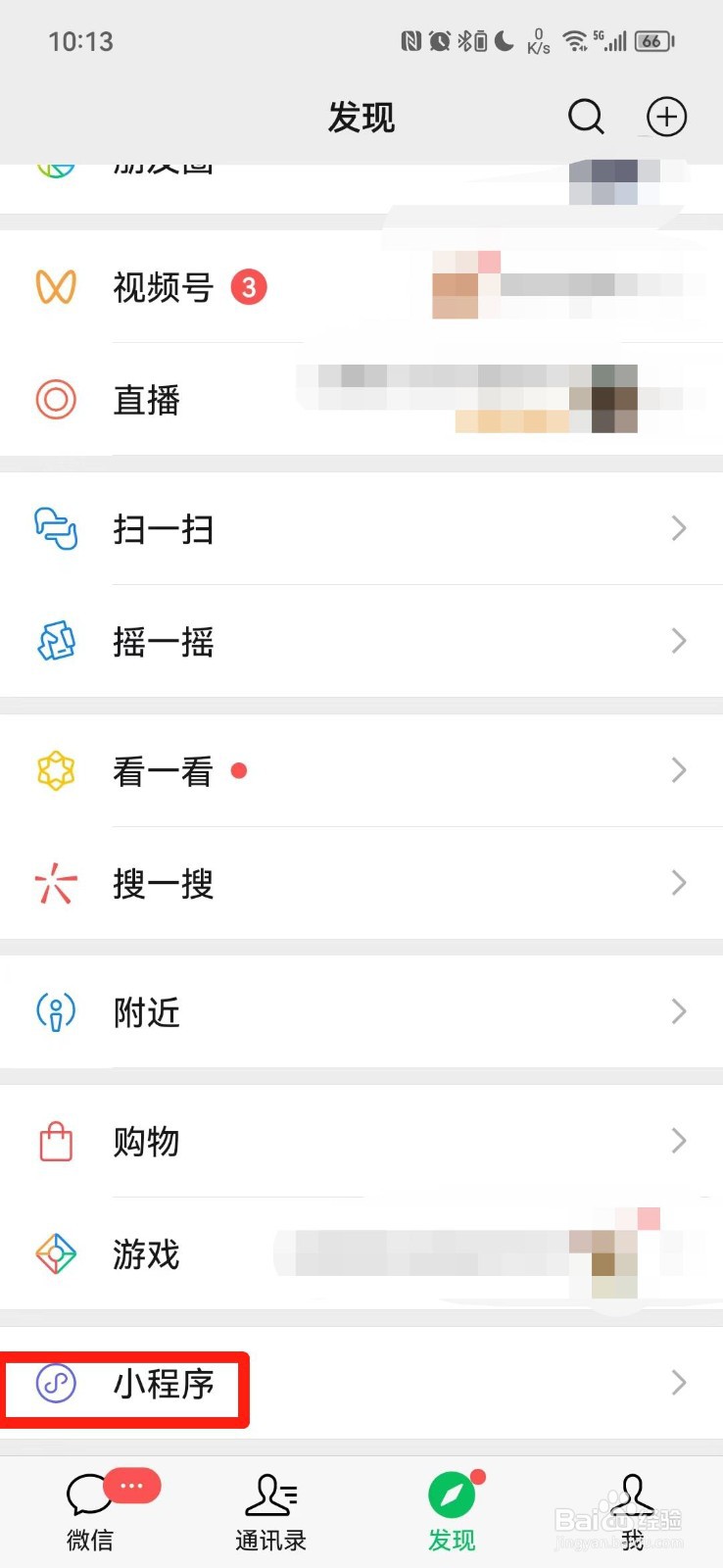Tap the red badge showing 3 on 视频号
Image resolution: width=723 pixels, height=1568 pixels.
(250, 287)
